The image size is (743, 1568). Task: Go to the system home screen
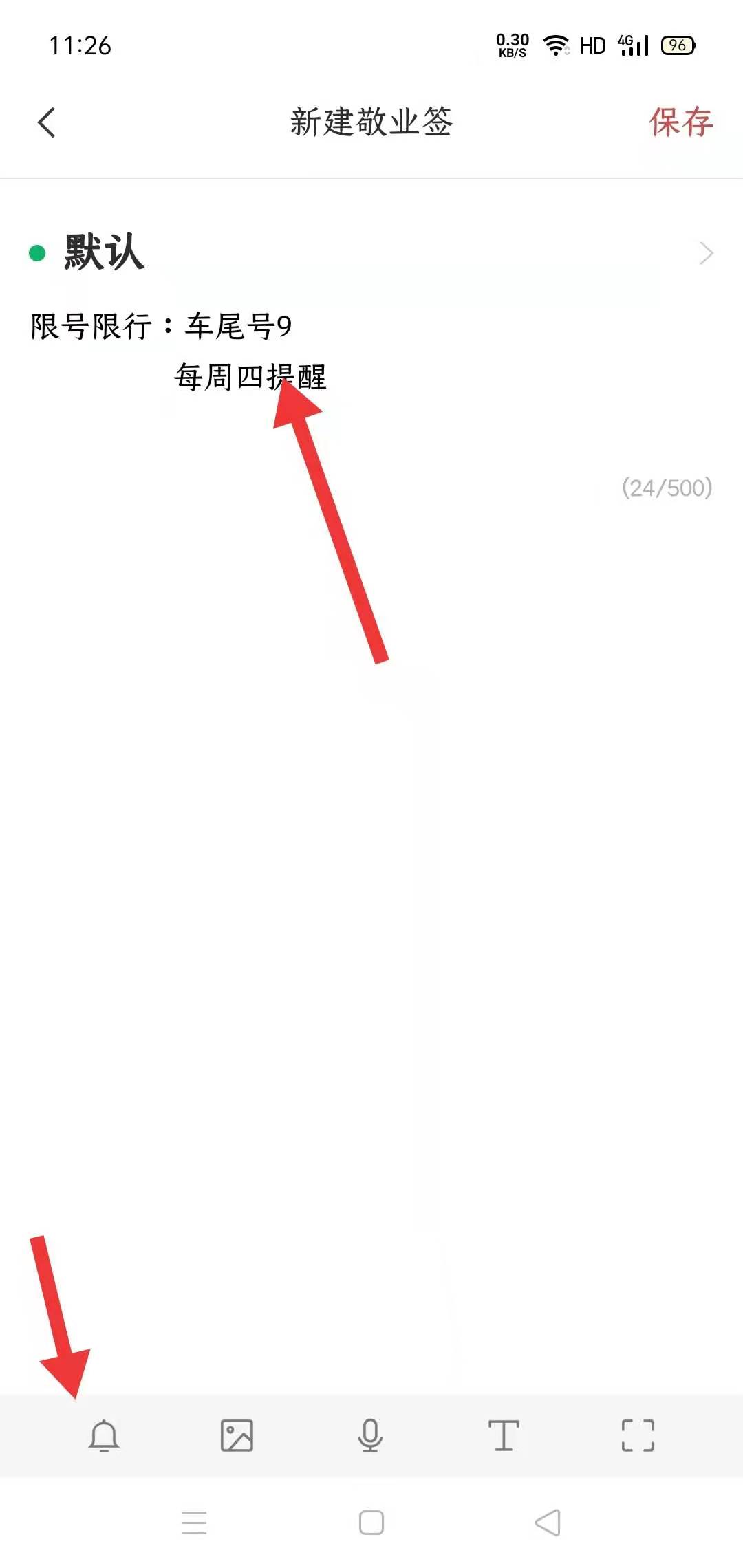371,1523
